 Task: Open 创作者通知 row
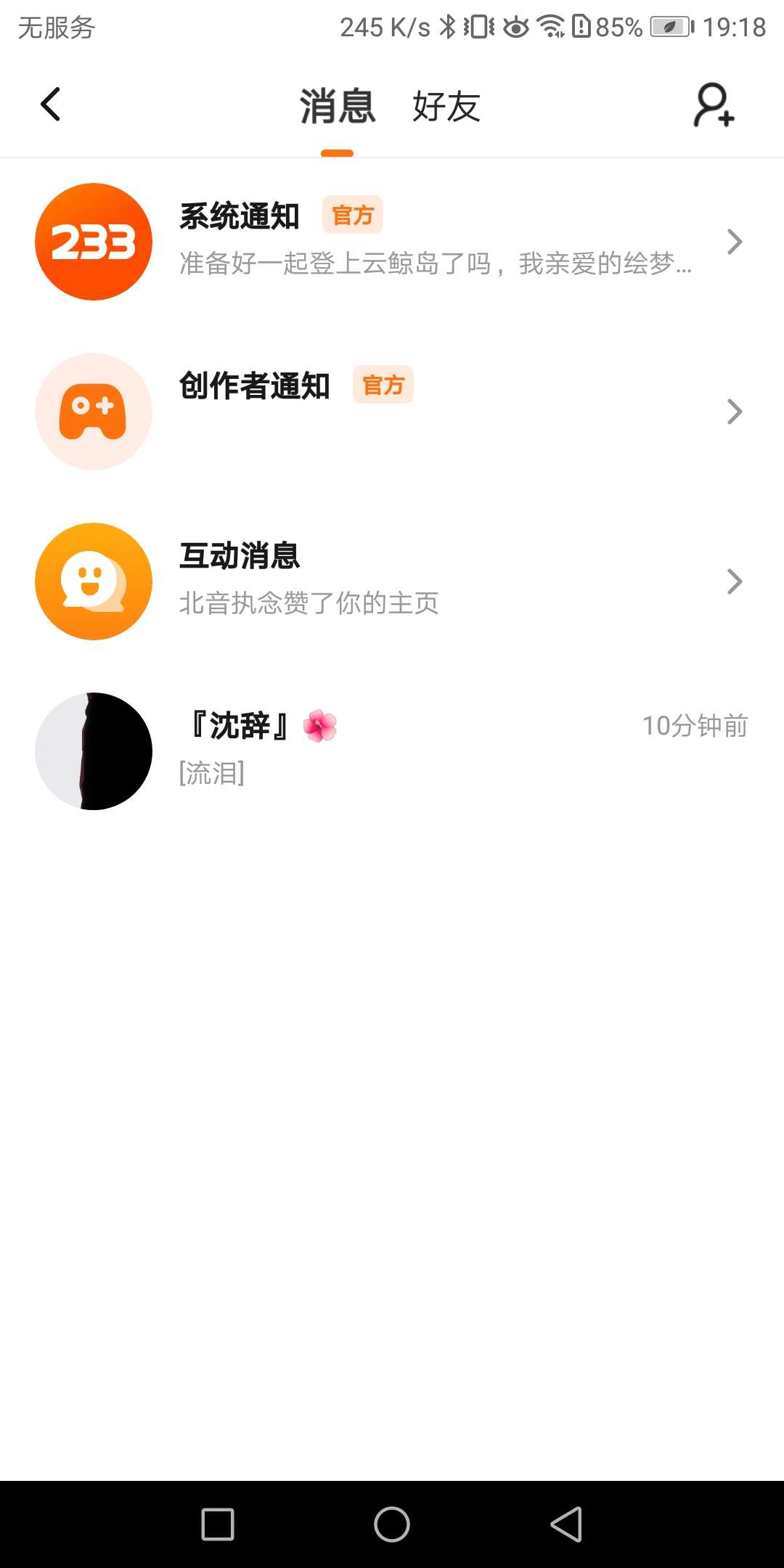[392, 412]
